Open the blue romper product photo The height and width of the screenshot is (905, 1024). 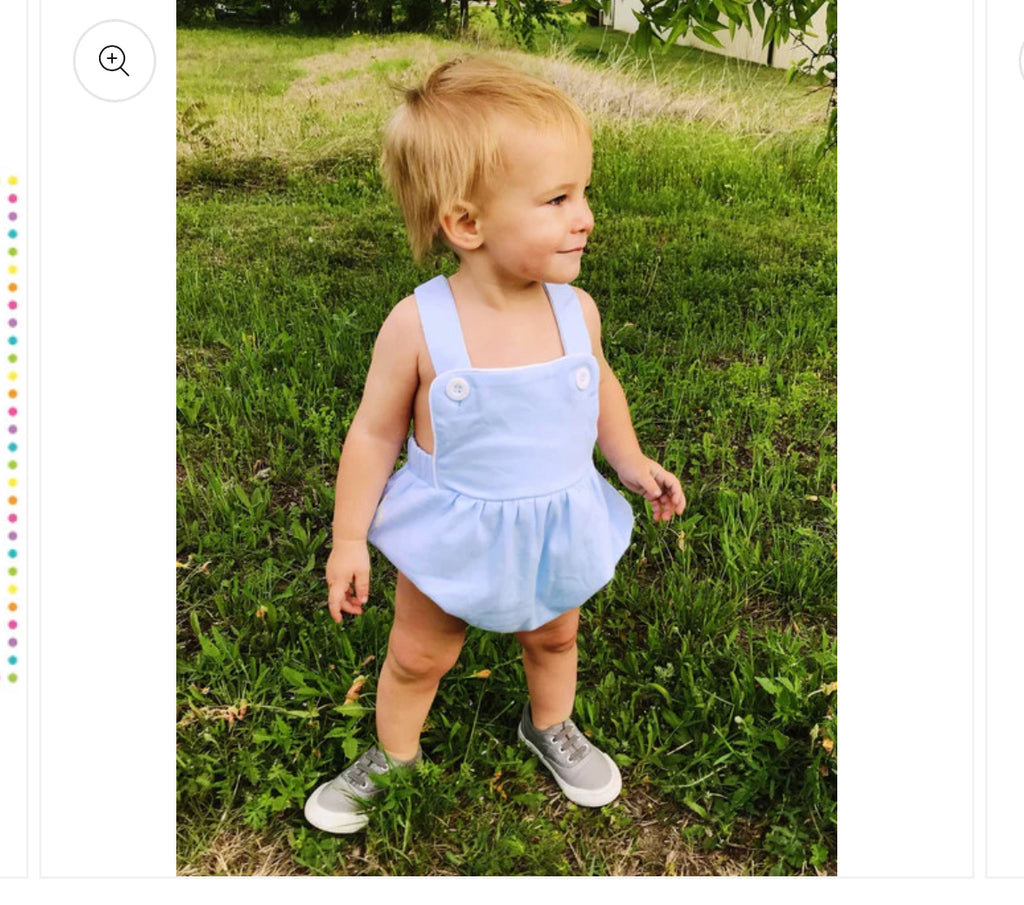506,440
